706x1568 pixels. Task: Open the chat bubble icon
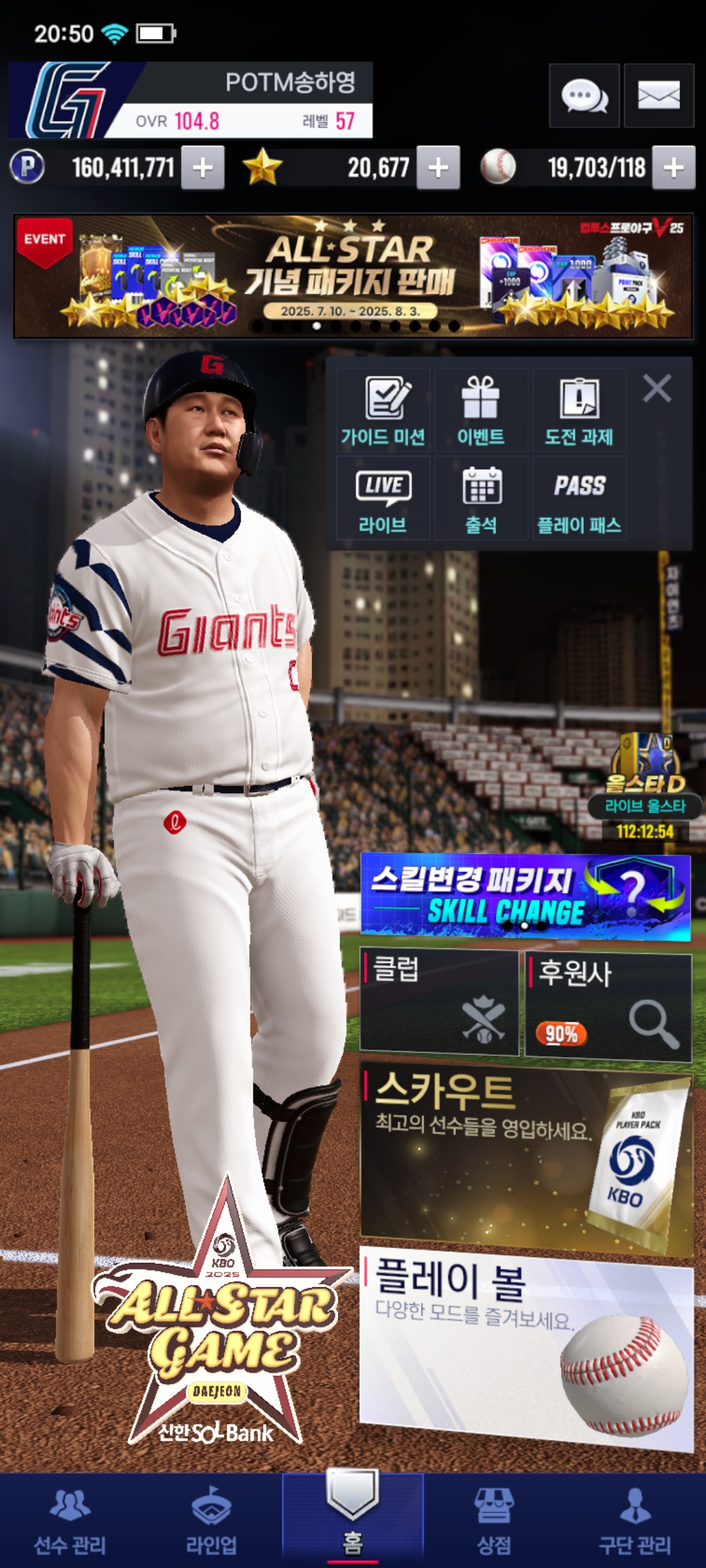pos(584,96)
